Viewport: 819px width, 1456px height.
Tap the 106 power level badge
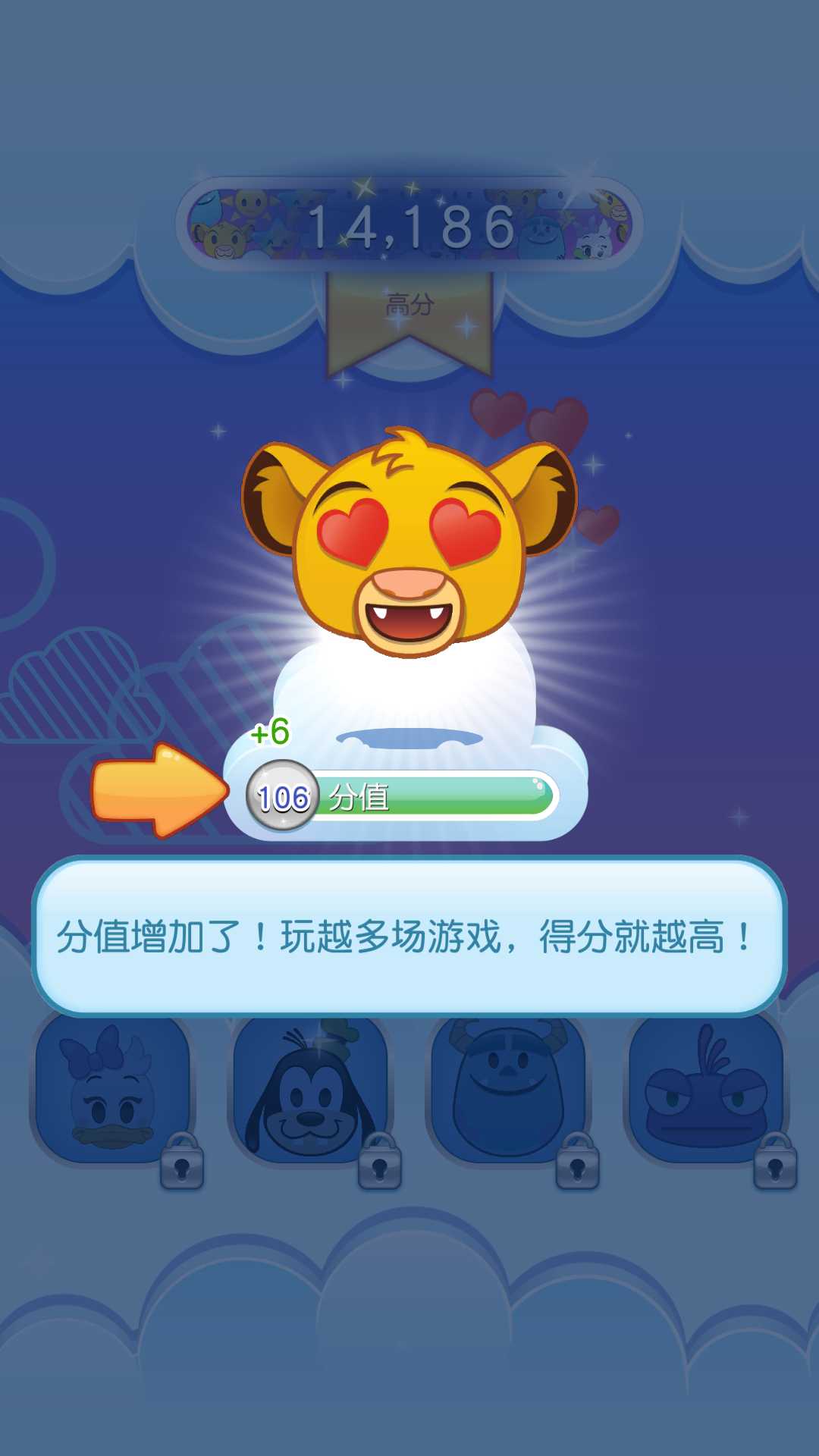(284, 796)
